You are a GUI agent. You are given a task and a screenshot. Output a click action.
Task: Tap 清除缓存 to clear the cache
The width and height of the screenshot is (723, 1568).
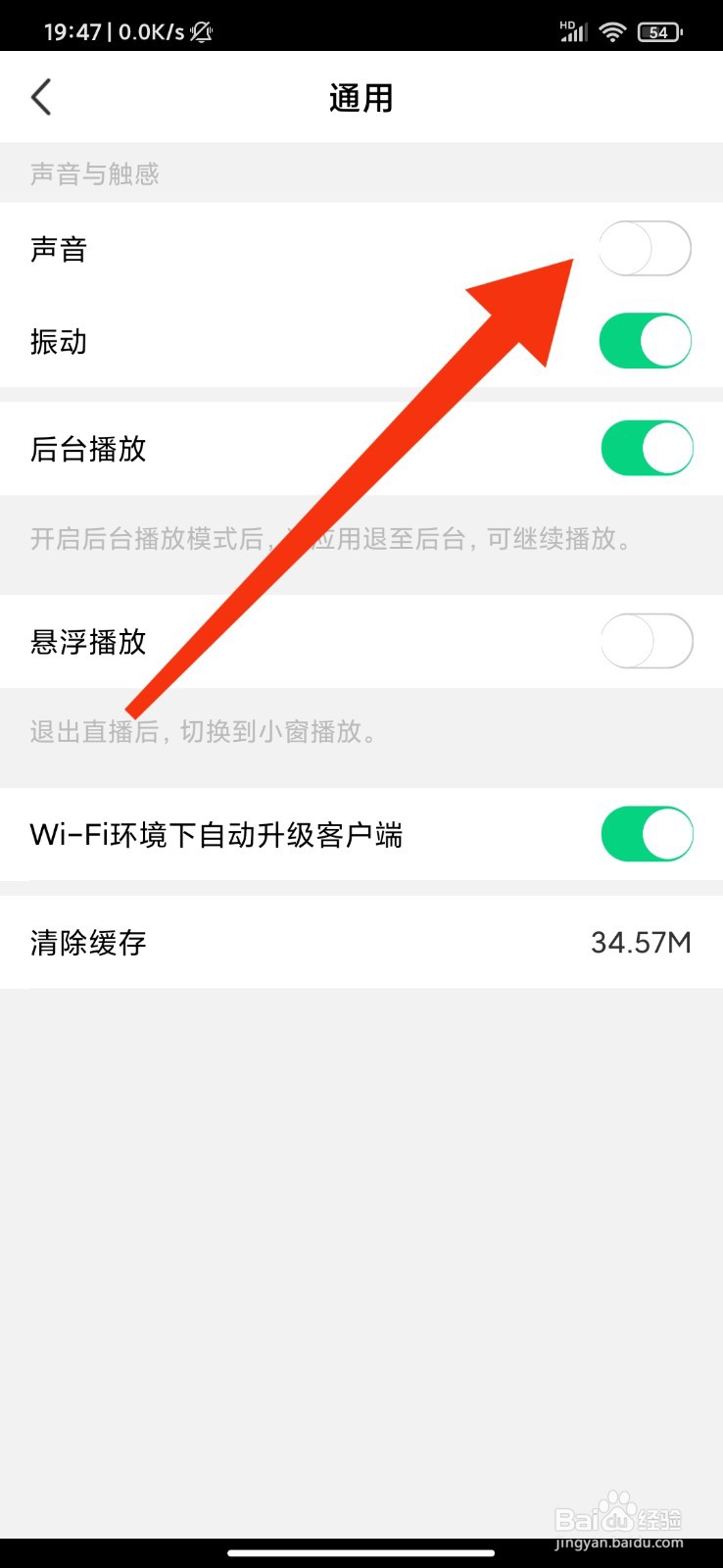(87, 942)
